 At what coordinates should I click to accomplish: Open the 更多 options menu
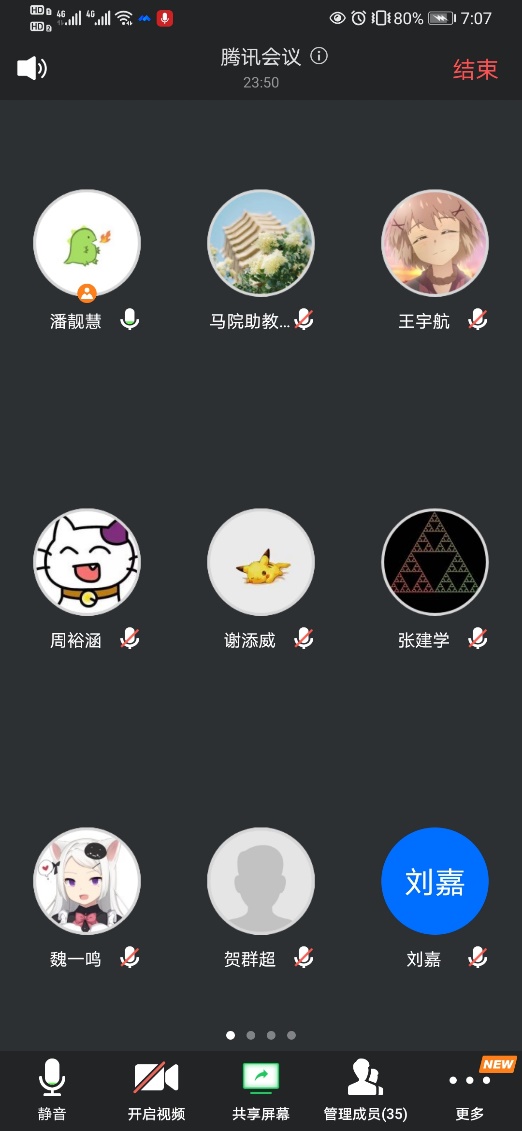point(470,1090)
